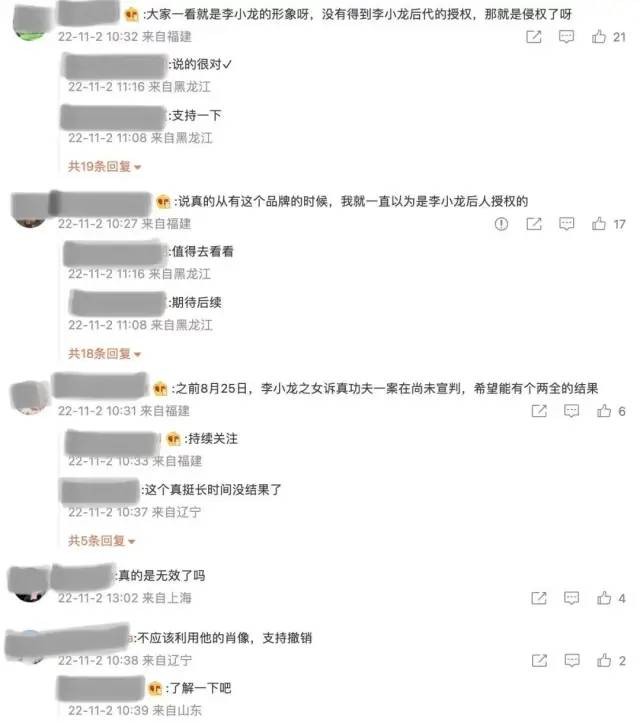The height and width of the screenshot is (723, 640).
Task: Like the comment starting 之前8月25日
Action: pos(603,411)
